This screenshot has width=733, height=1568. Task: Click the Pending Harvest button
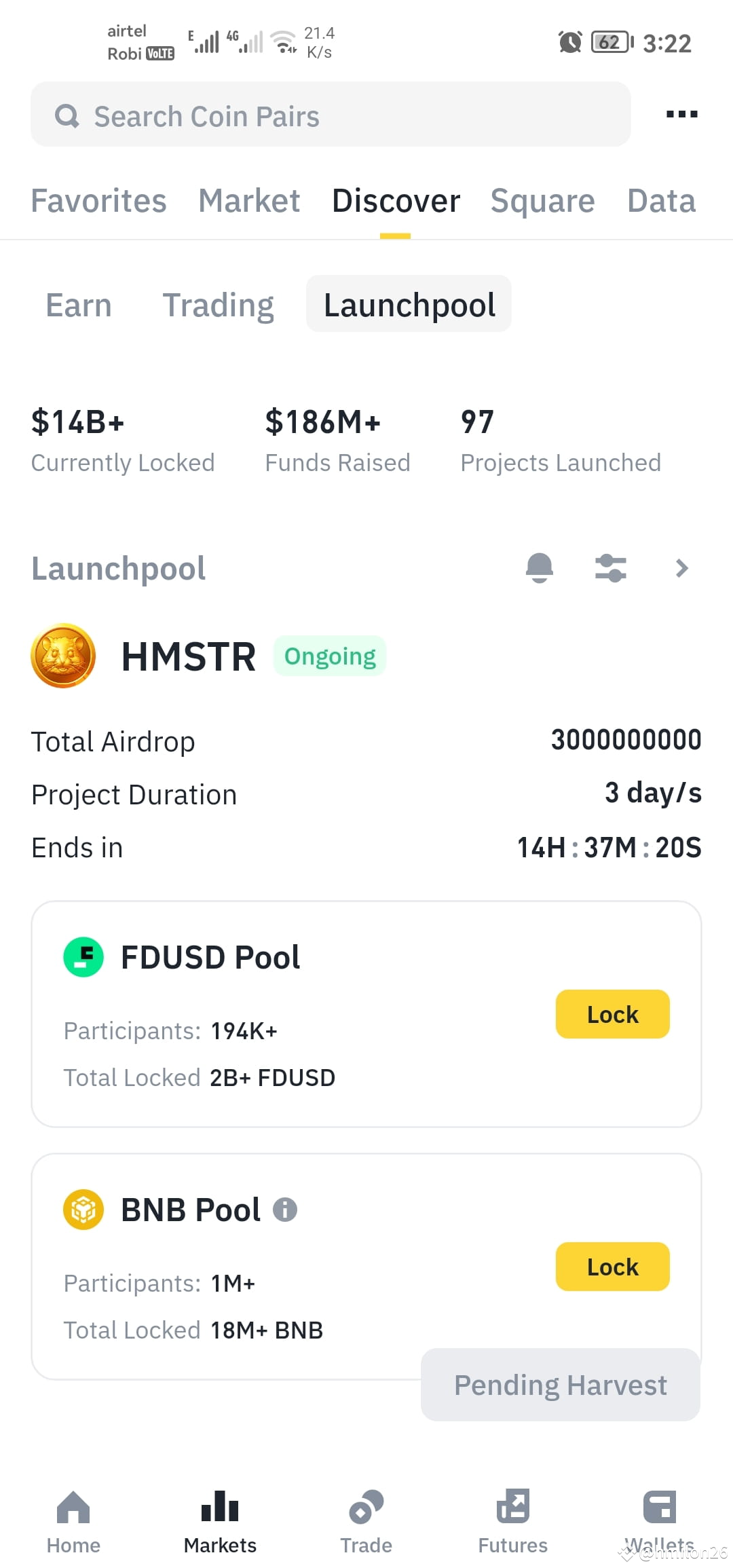[560, 1384]
